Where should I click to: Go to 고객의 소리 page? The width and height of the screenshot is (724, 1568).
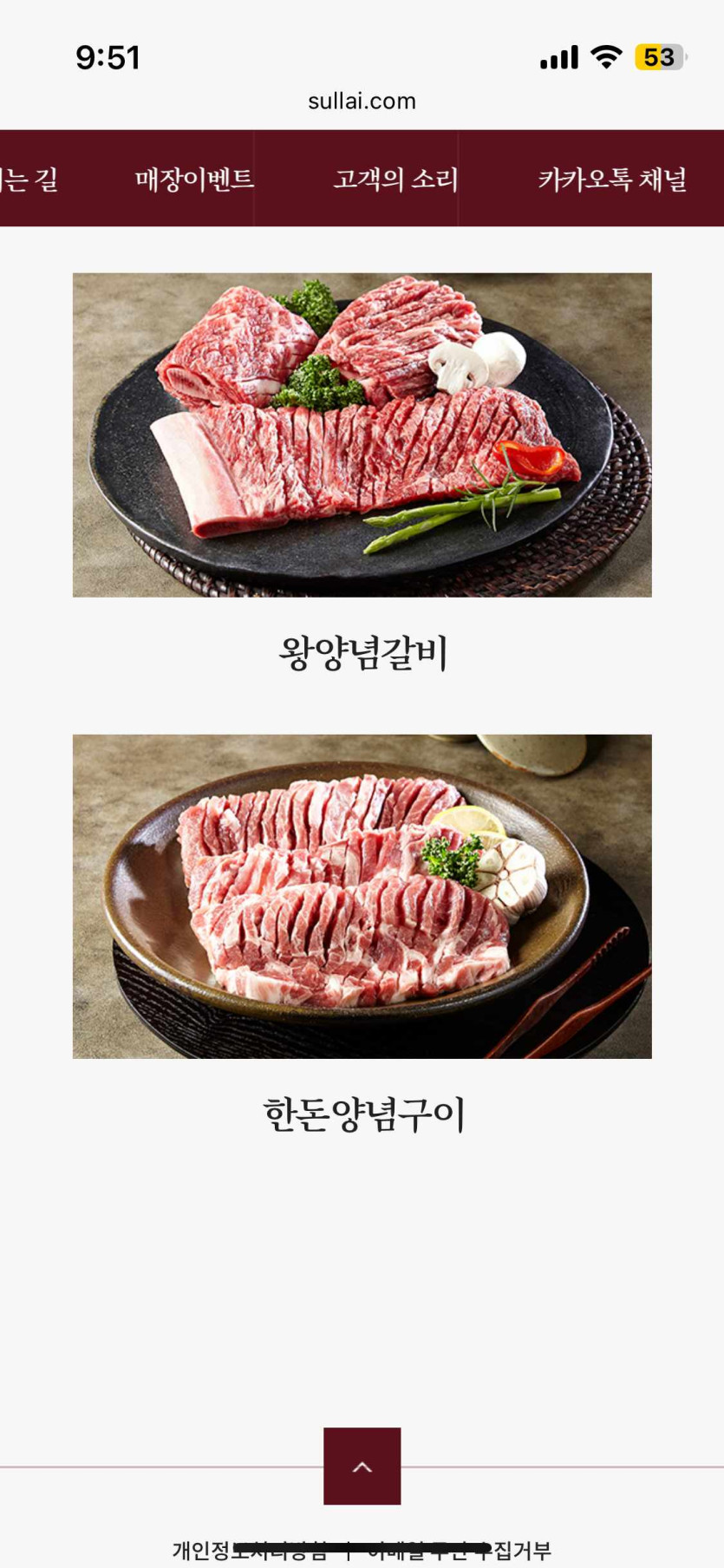[x=395, y=179]
